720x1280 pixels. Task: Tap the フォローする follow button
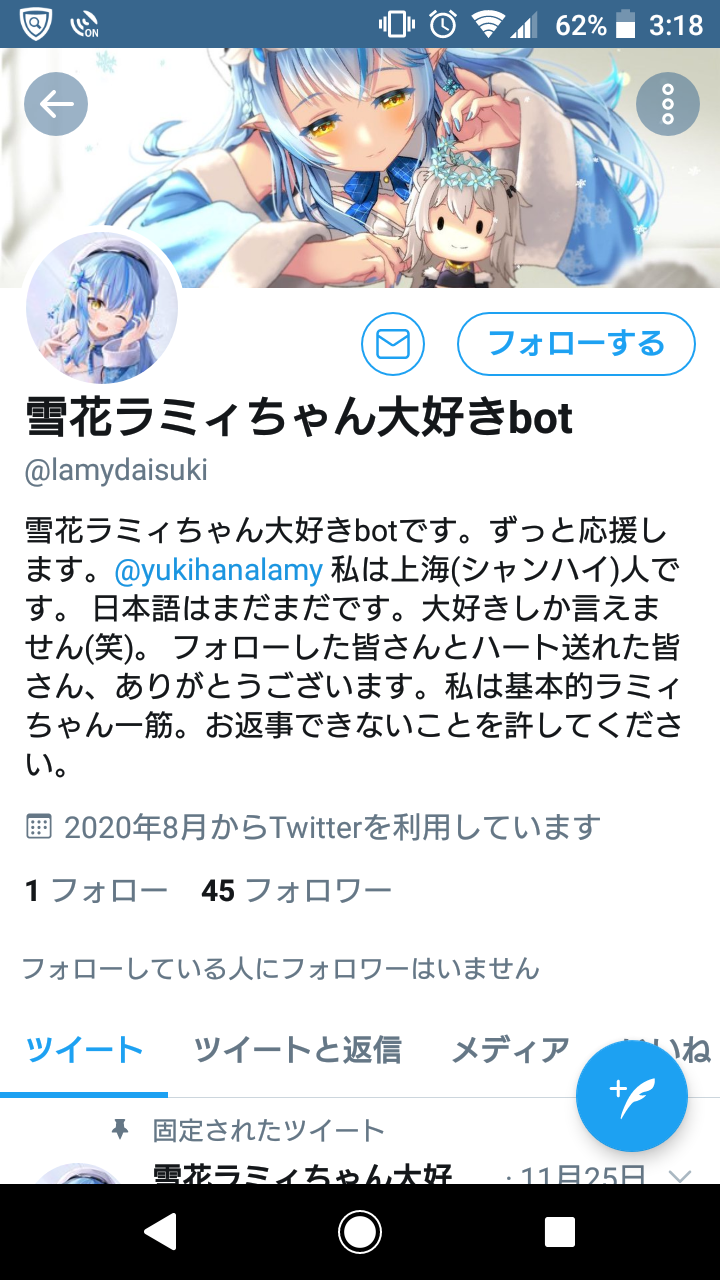click(576, 345)
